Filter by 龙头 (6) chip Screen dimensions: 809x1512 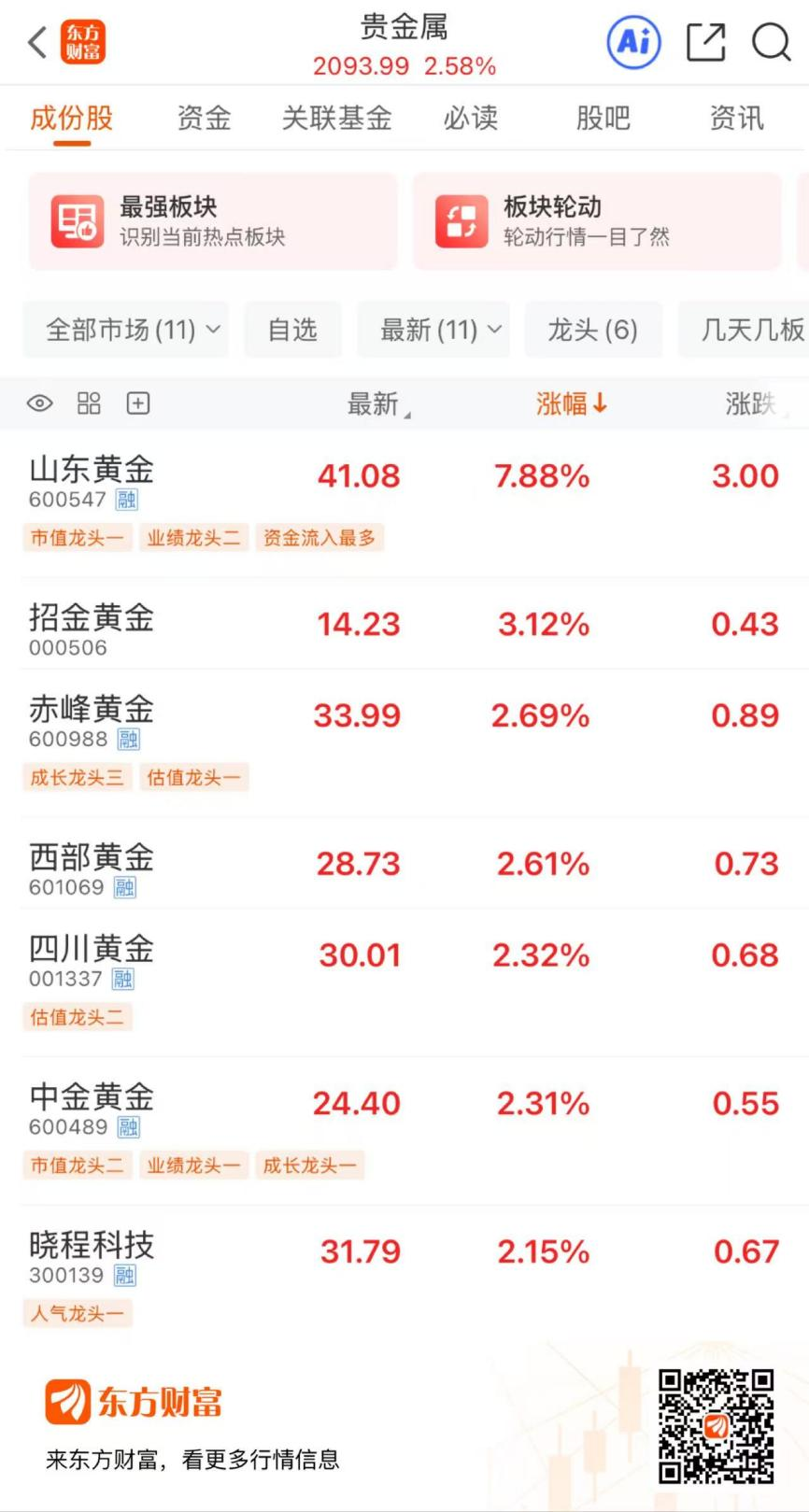click(x=592, y=330)
